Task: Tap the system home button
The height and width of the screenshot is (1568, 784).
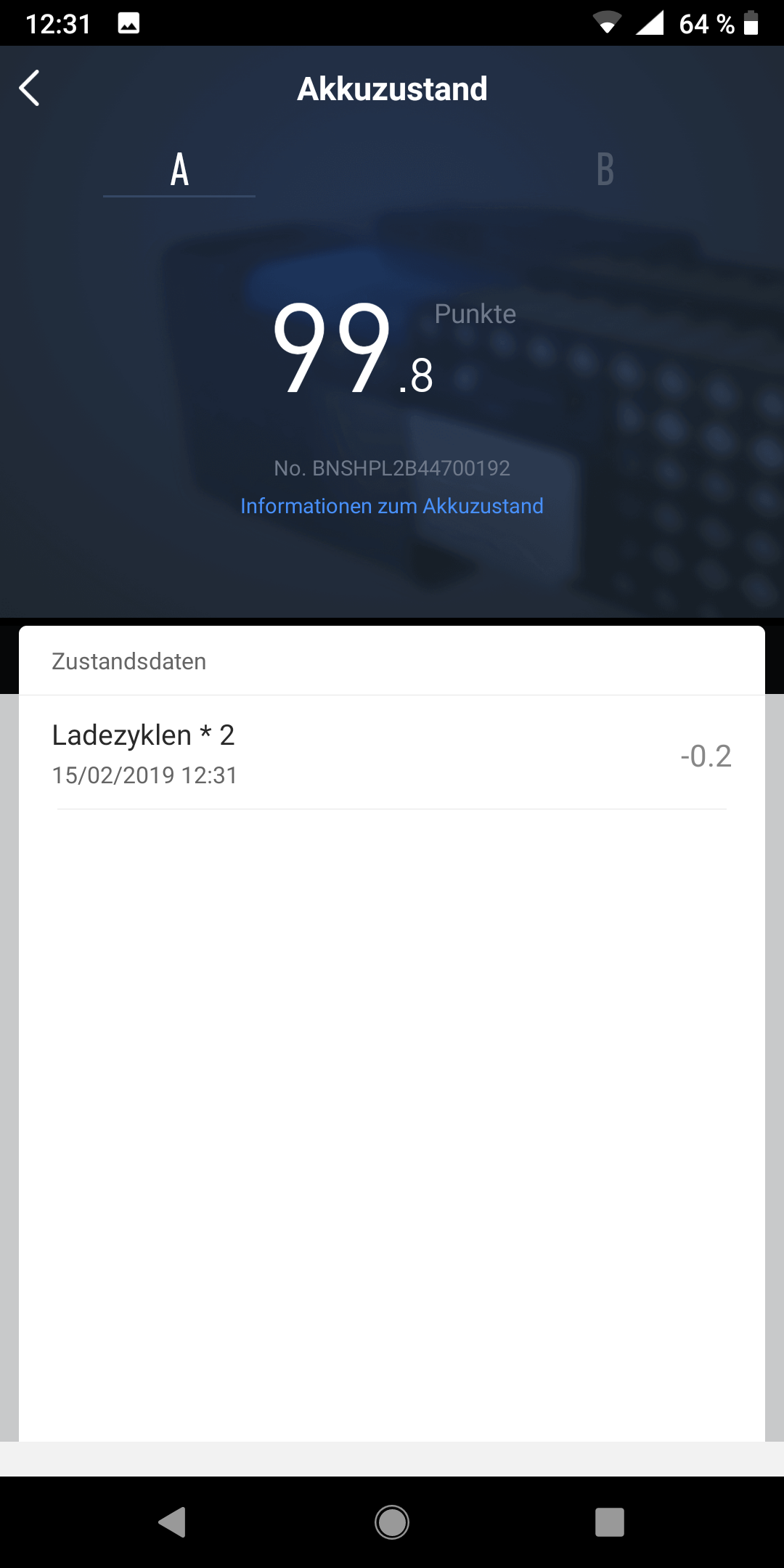Action: tap(392, 1522)
